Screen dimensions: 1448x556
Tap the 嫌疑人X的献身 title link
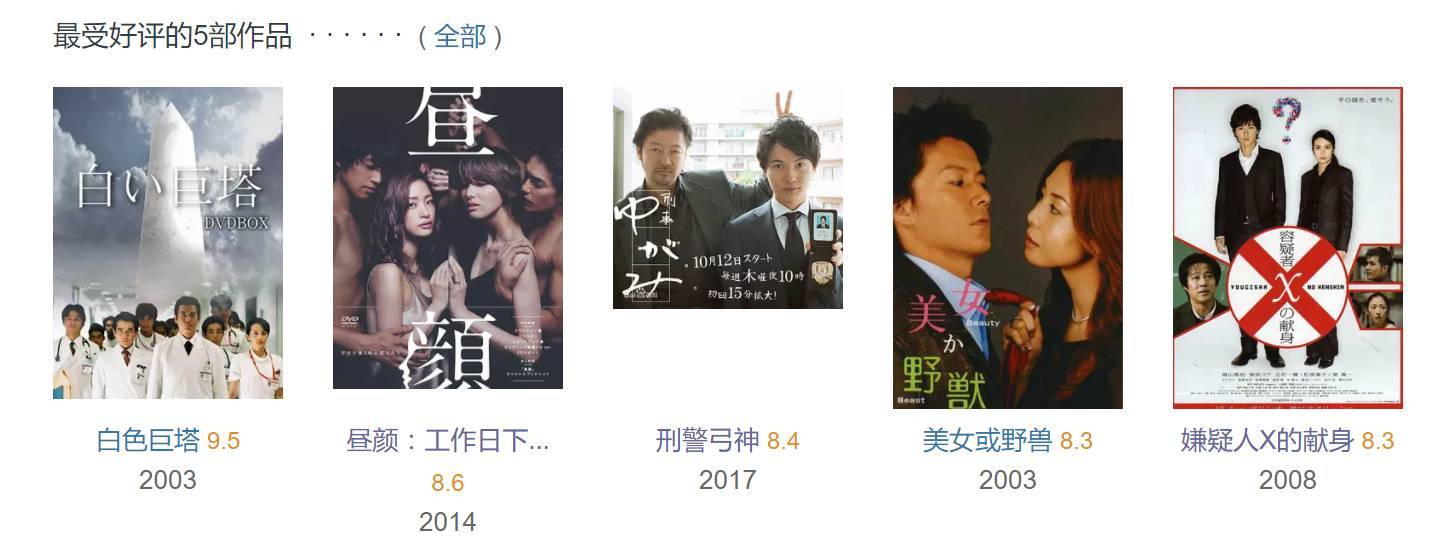[x=1267, y=440]
